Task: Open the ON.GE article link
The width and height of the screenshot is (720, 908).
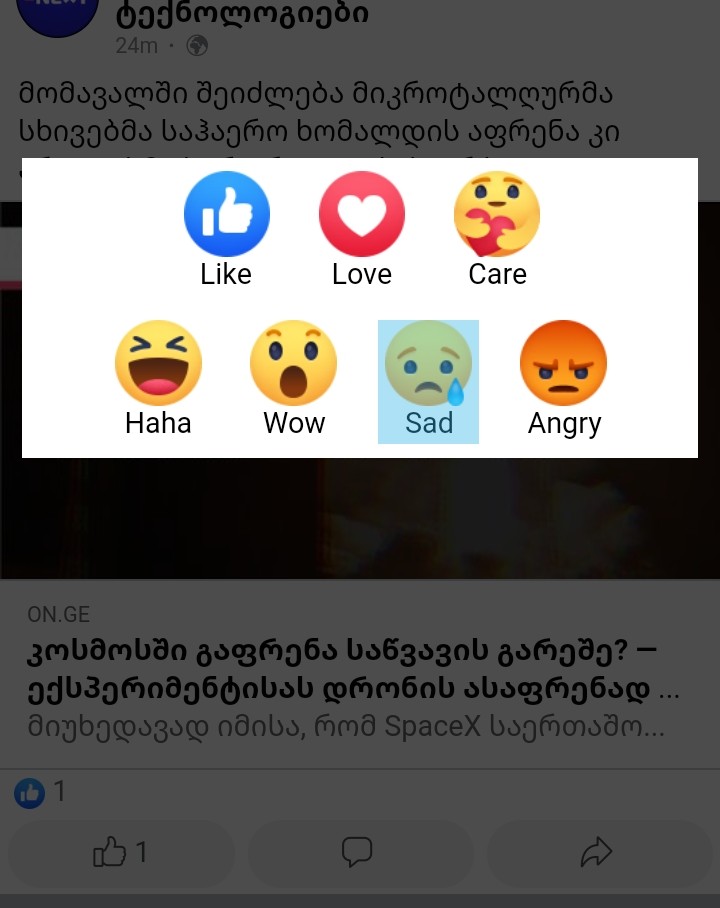Action: (x=58, y=614)
